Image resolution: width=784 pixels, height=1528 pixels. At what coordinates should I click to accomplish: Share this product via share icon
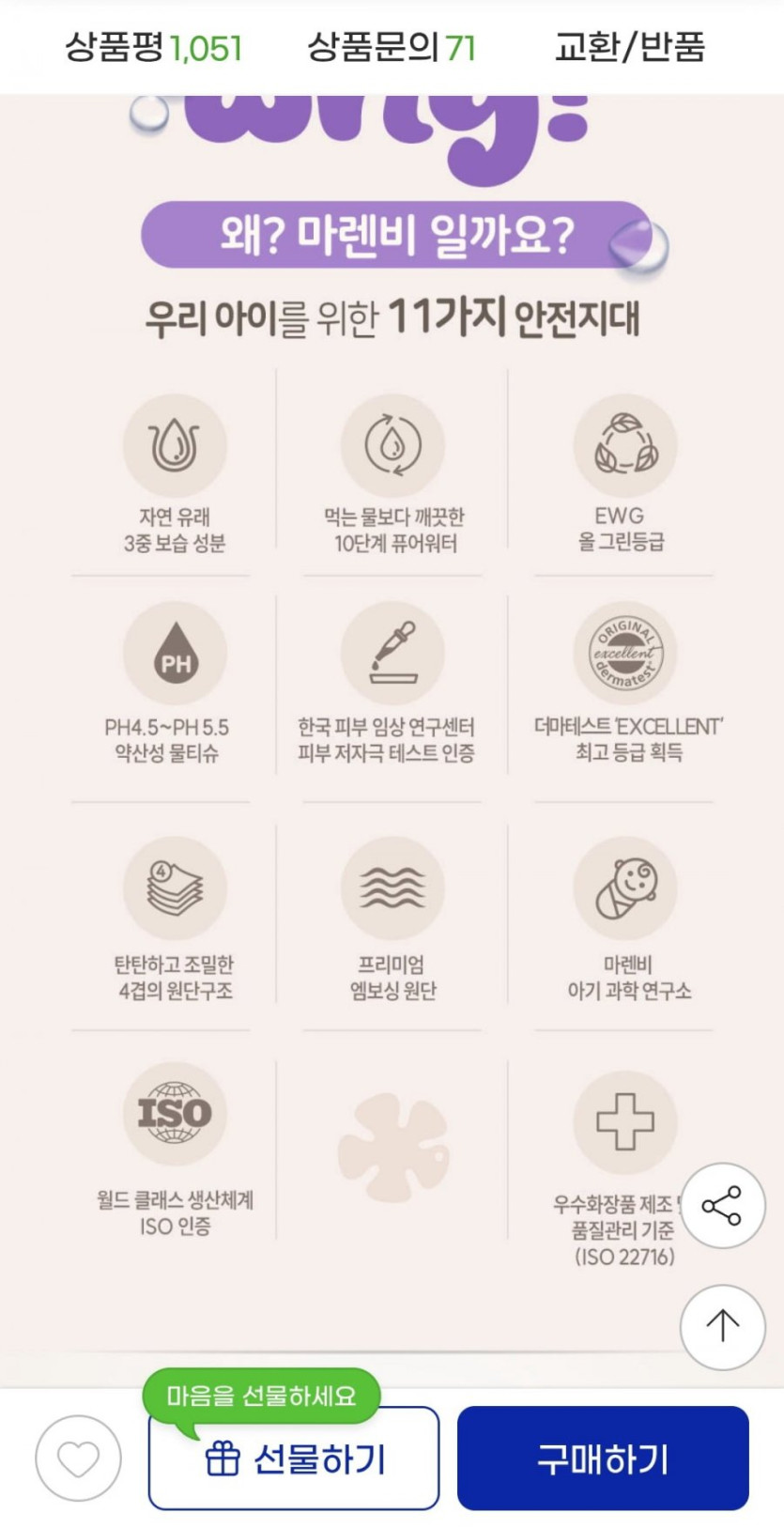(722, 1206)
